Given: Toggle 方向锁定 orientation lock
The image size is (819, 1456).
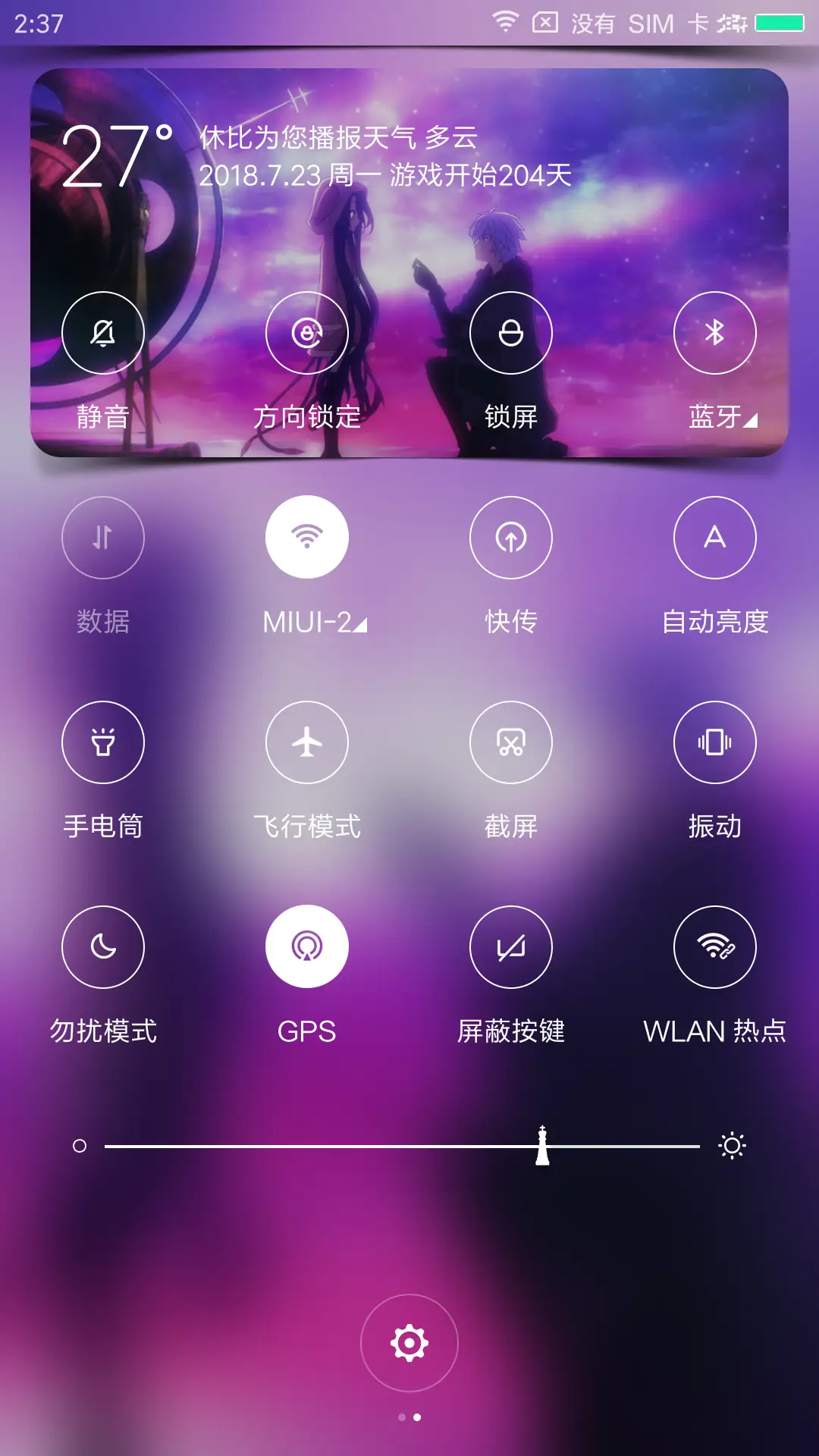Looking at the screenshot, I should (x=306, y=333).
